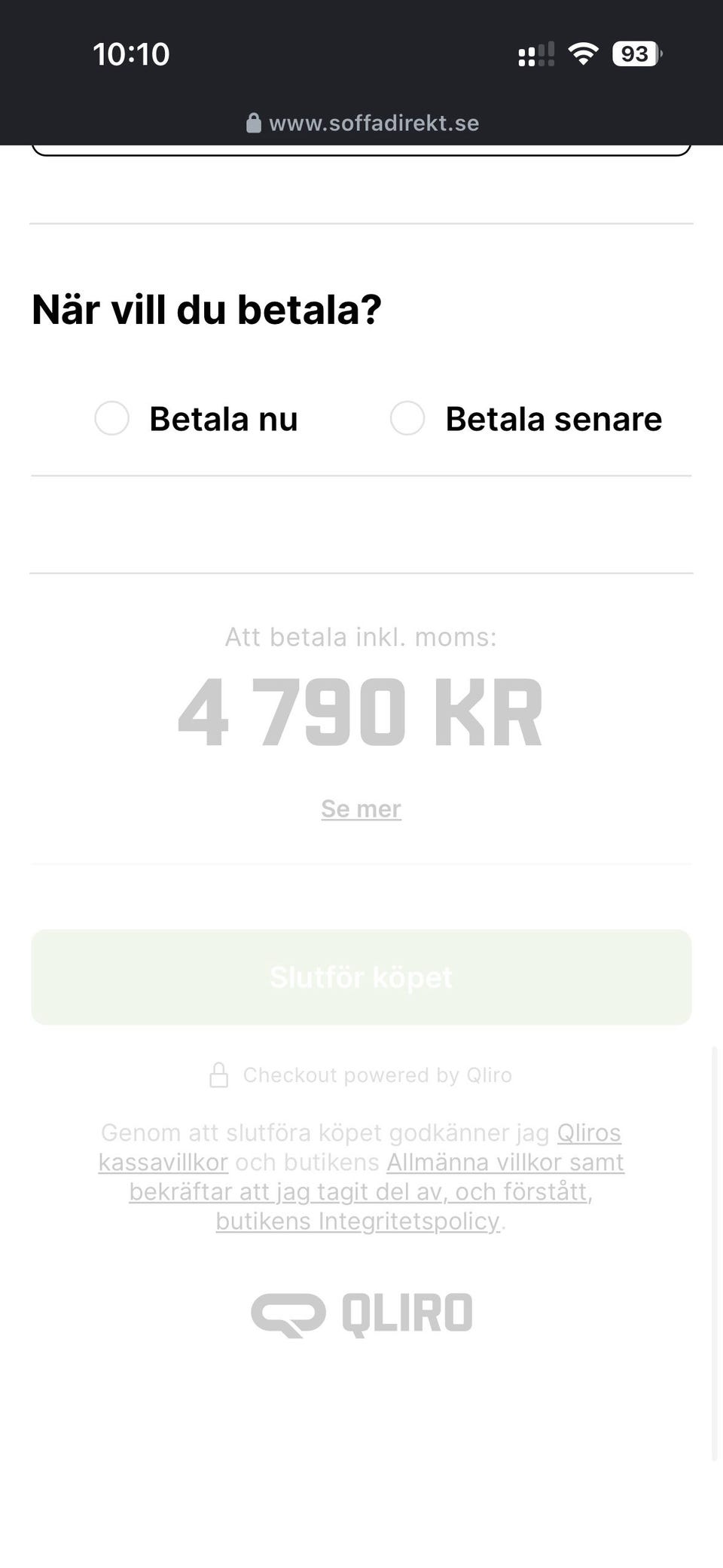Choose the Betala senare option

407,418
